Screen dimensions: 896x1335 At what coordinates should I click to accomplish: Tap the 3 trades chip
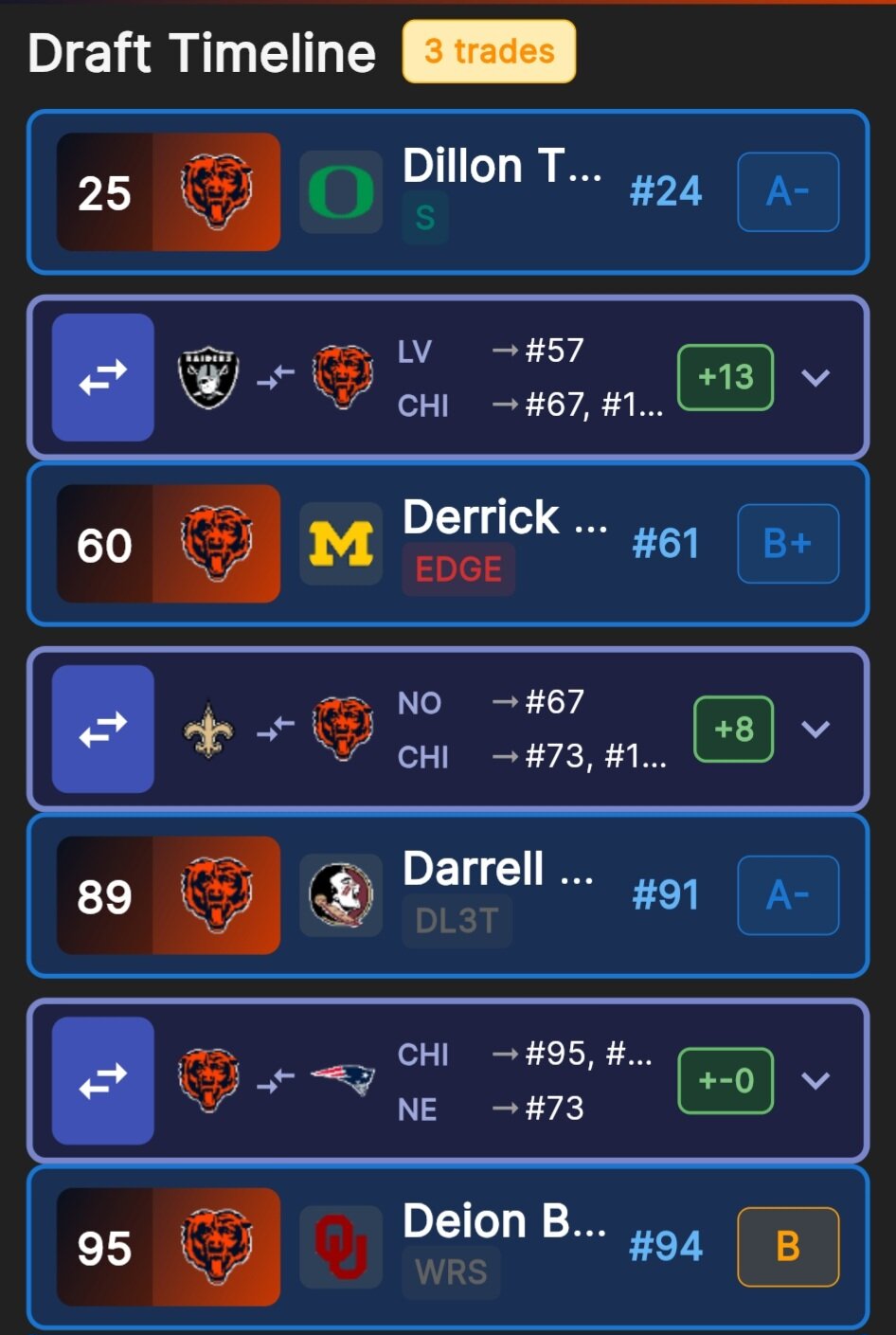(x=489, y=51)
